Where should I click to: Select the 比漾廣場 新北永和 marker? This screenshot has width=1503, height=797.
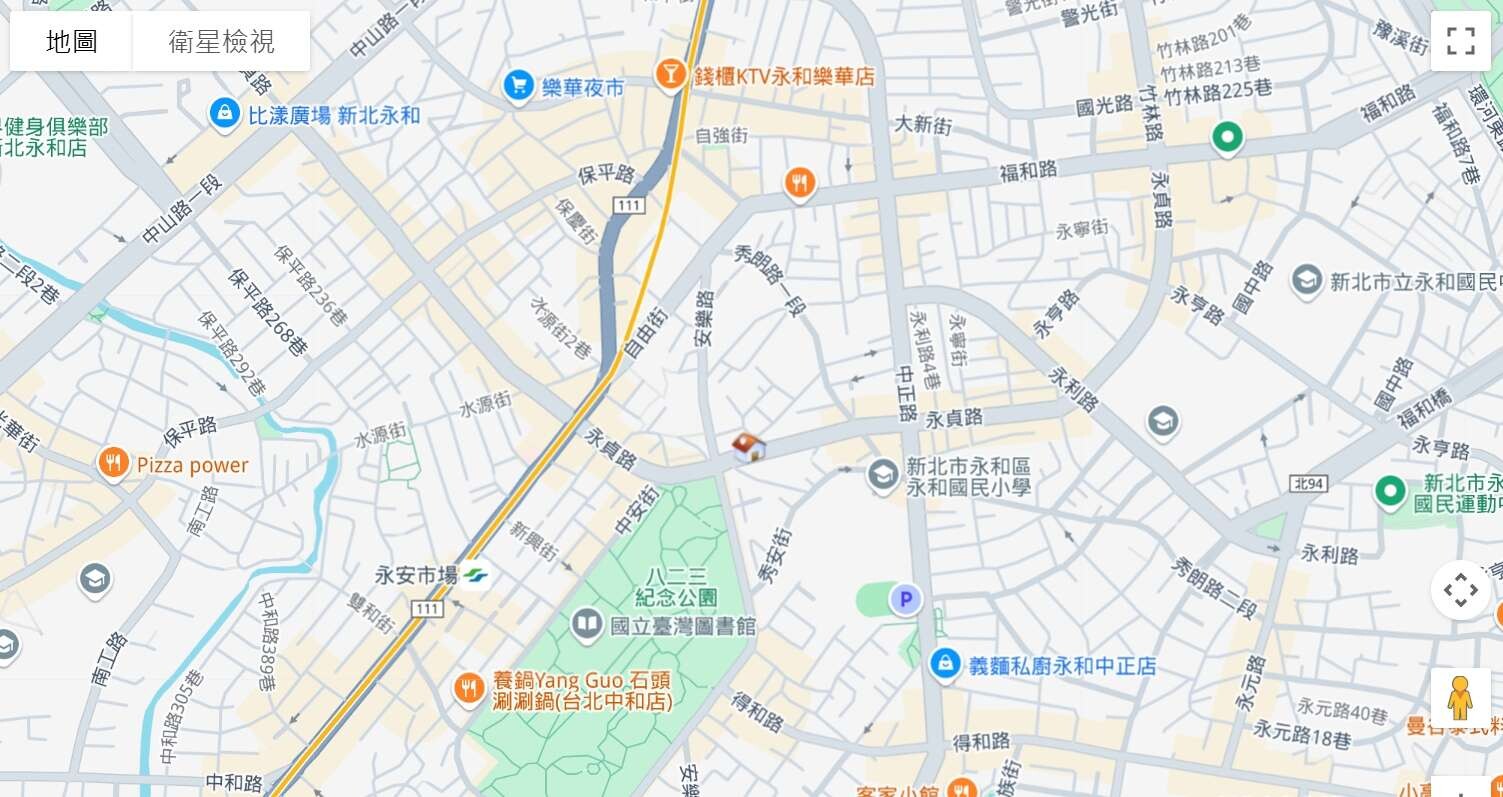224,113
